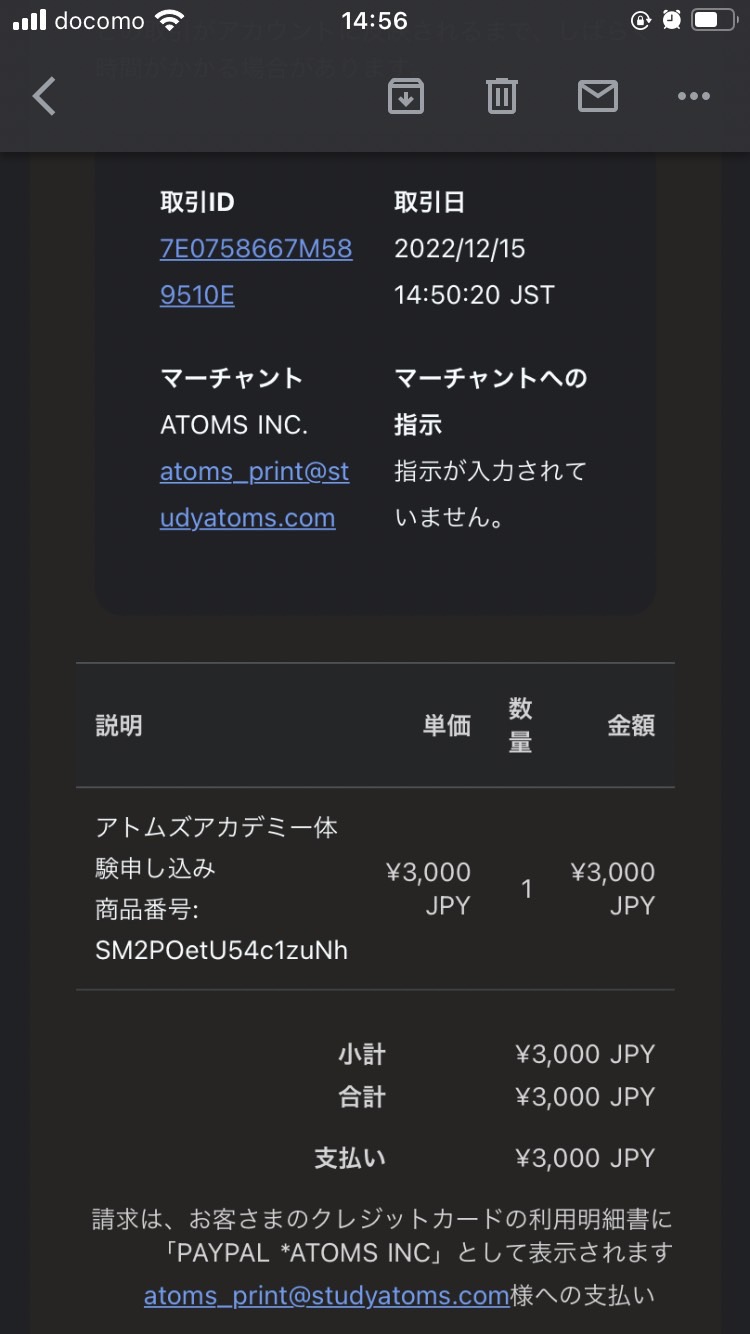Open the atoms_print@studyatoms.com link near 様への支払い

327,1296
